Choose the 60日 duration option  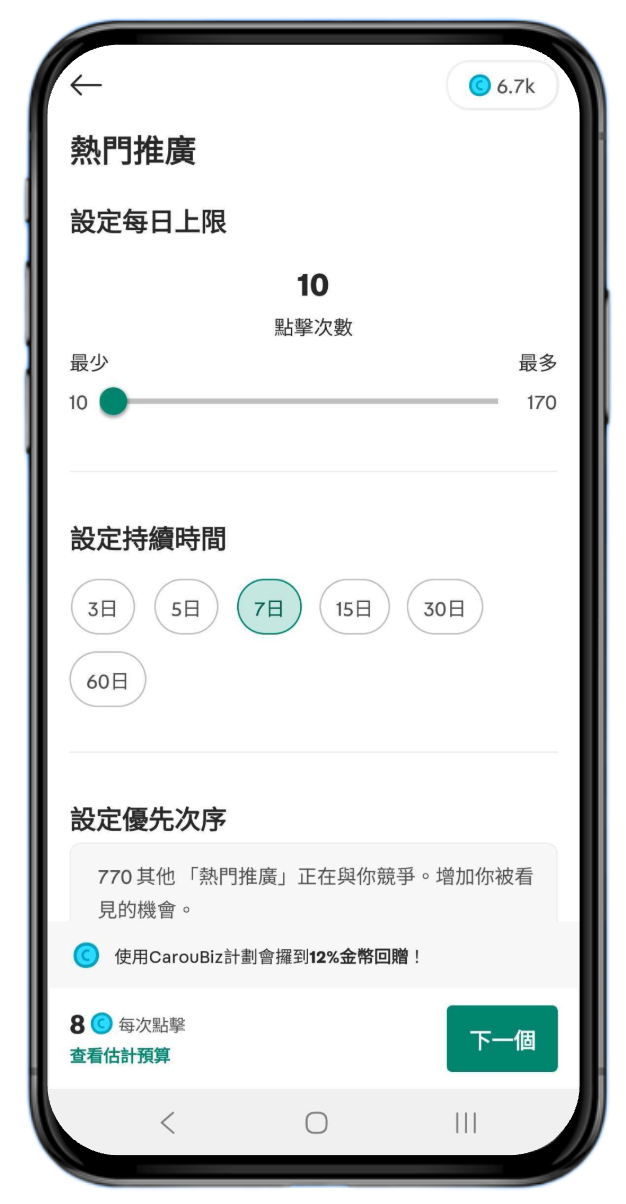tap(107, 681)
